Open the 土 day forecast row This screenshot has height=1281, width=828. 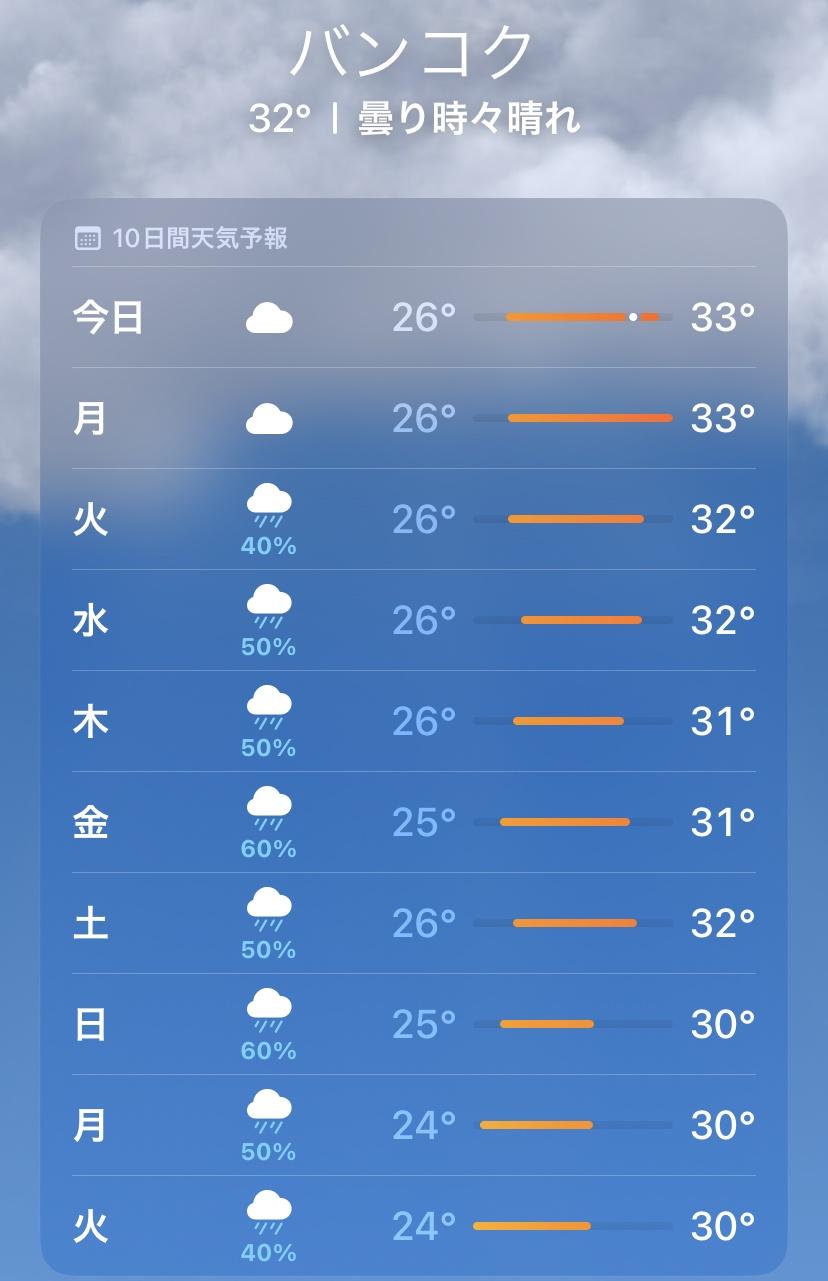coord(413,923)
